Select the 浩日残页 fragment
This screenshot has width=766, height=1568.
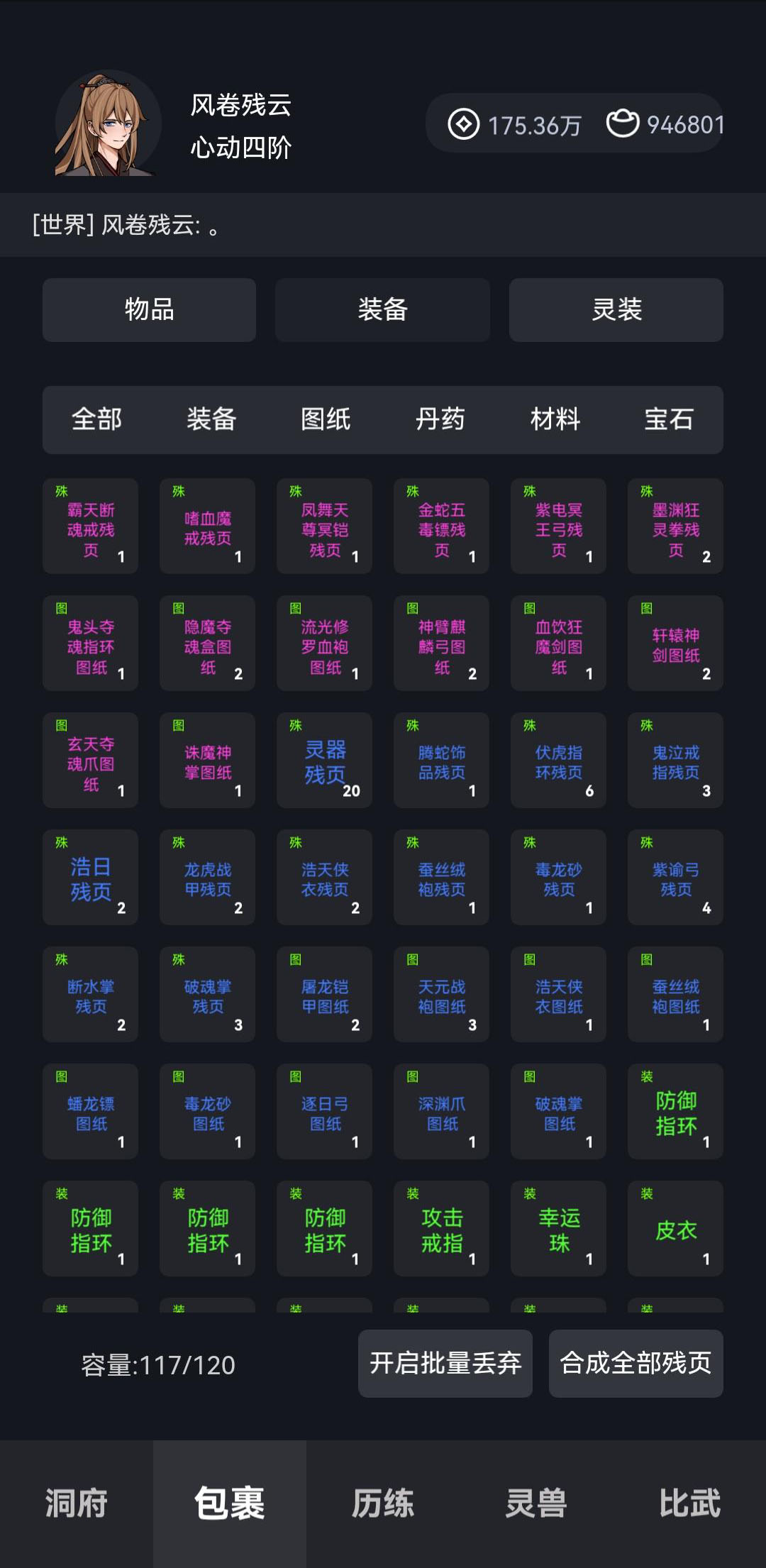point(89,877)
